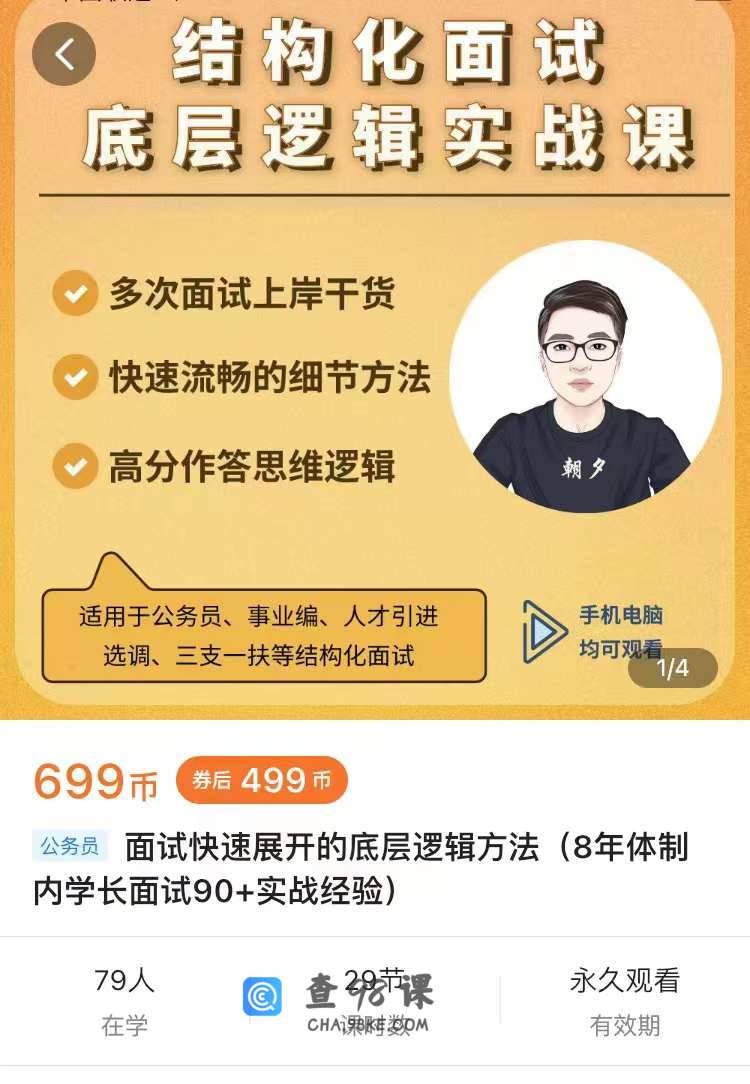Image resolution: width=750 pixels, height=1084 pixels.
Task: Tap the 券后 499币 coupon price chip
Action: pyautogui.click(x=262, y=781)
